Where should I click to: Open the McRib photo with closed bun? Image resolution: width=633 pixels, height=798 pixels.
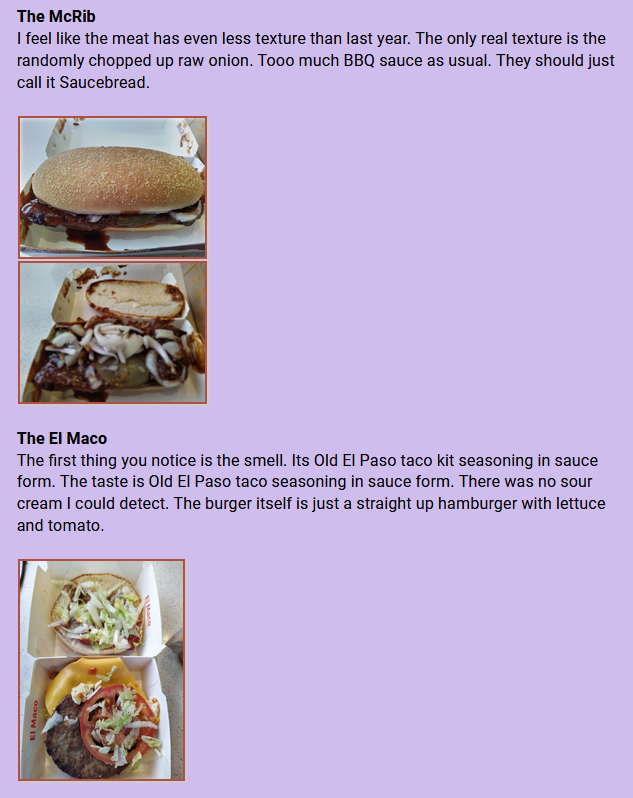(112, 187)
